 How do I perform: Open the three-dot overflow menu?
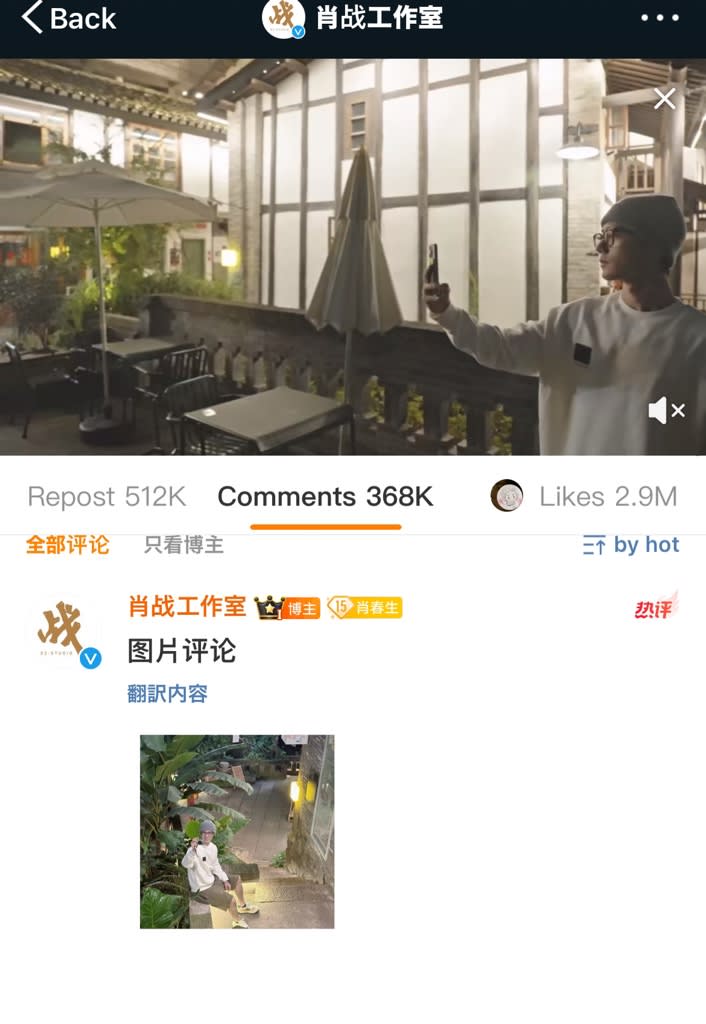coord(659,18)
